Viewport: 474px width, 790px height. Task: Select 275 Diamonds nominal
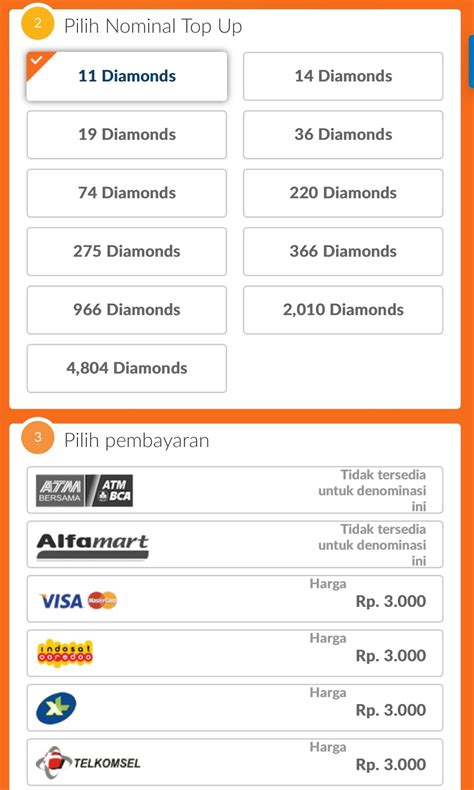click(x=126, y=251)
